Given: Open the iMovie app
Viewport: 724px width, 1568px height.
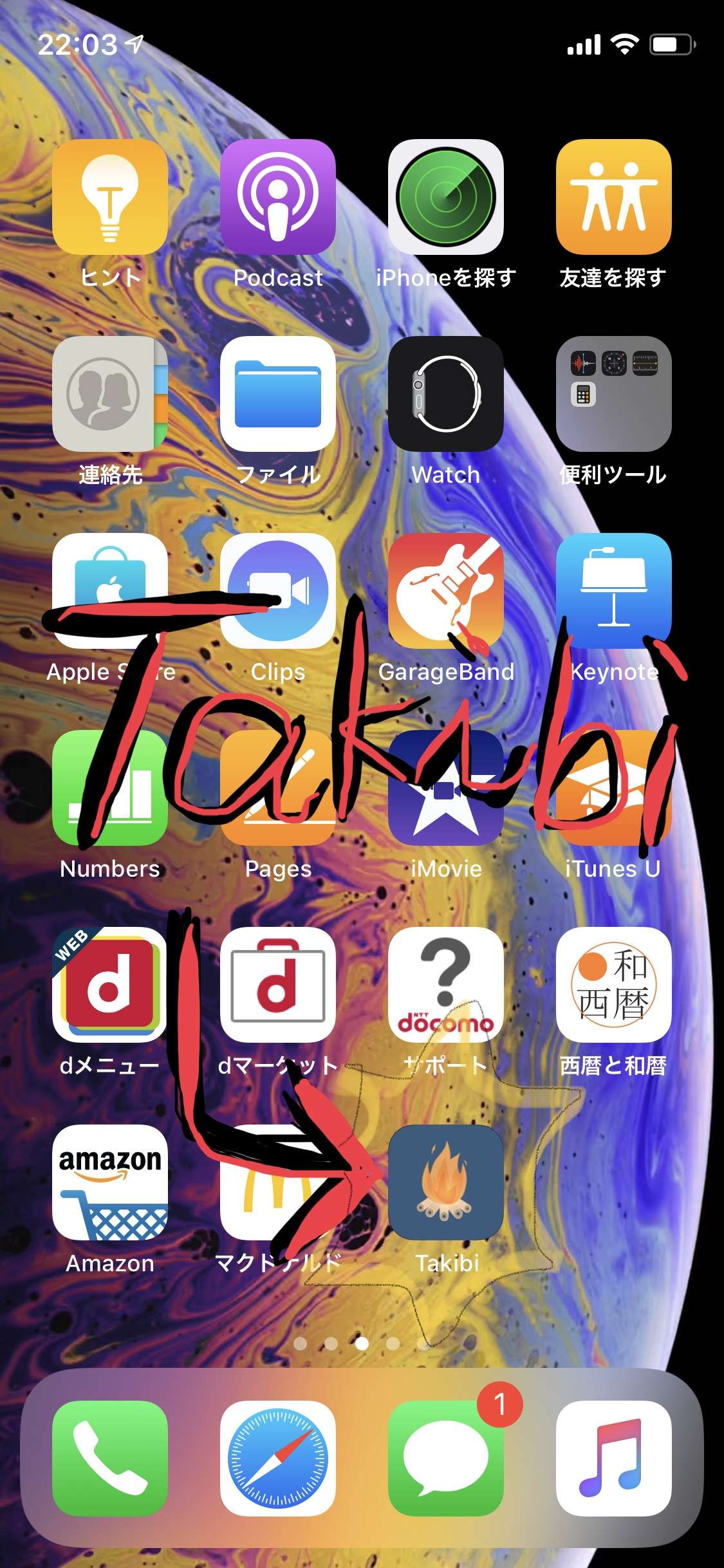Looking at the screenshot, I should point(445,788).
